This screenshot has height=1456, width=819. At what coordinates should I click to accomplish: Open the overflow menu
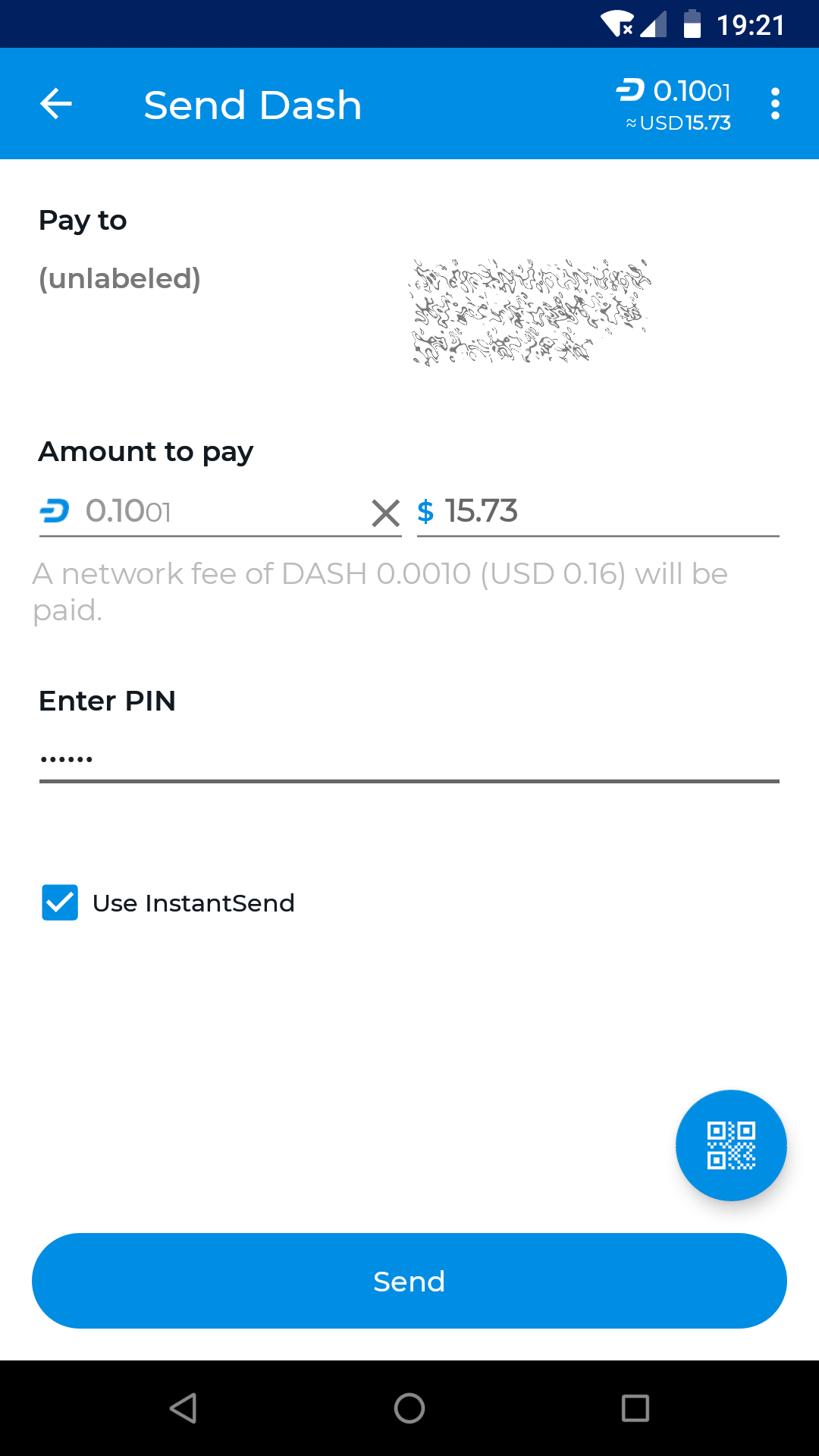click(774, 104)
